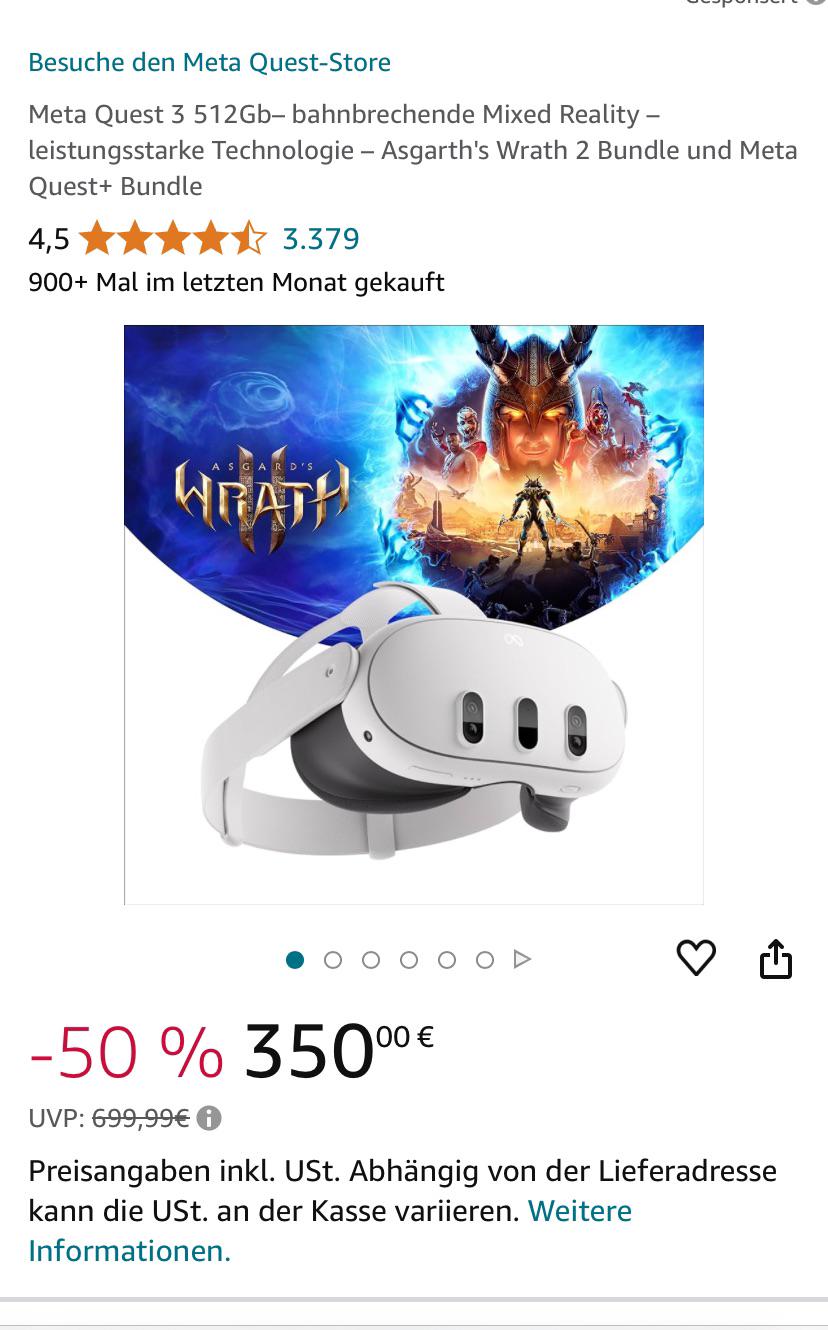
Task: Open the star rating breakdown
Action: (x=172, y=239)
